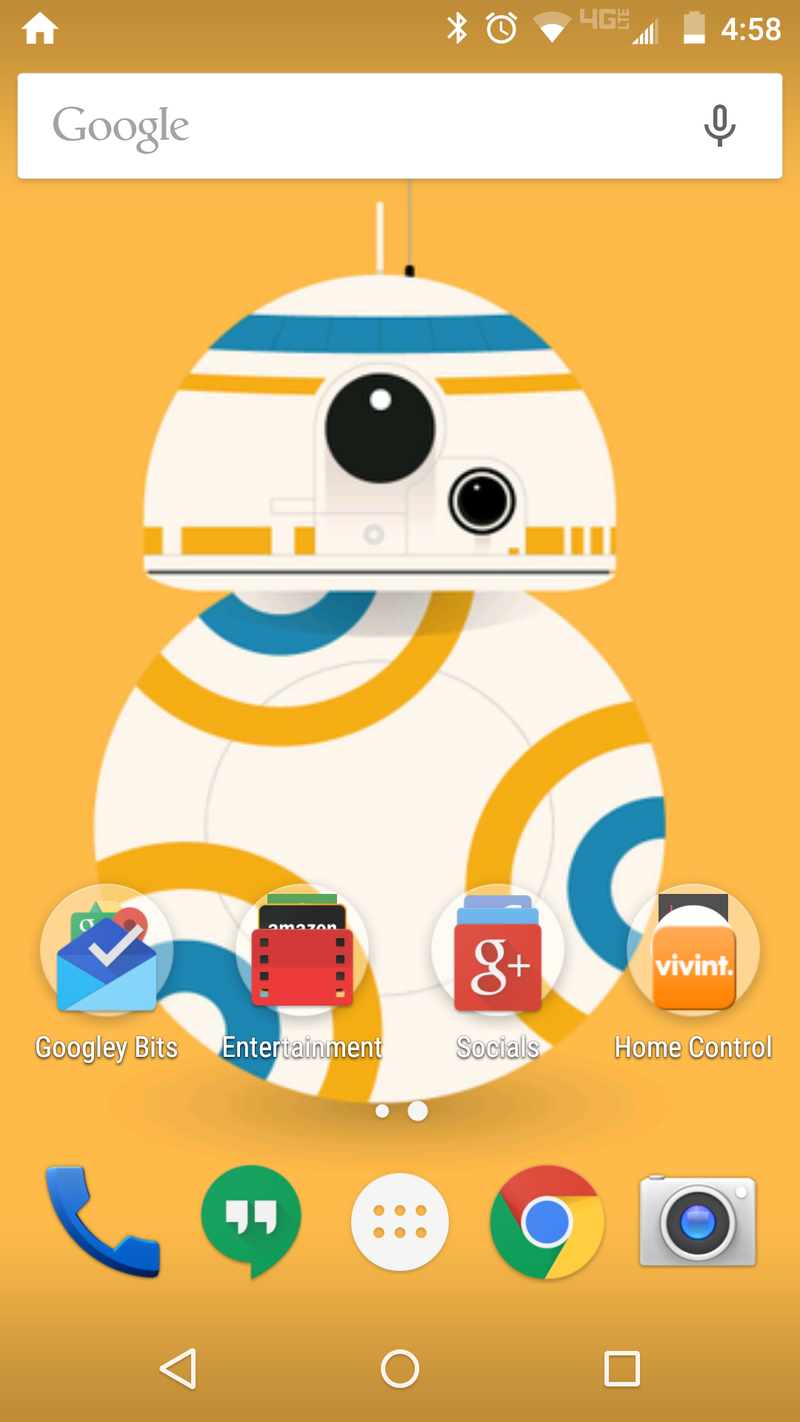Open the Camera app
This screenshot has height=1422, width=800.
697,1222
